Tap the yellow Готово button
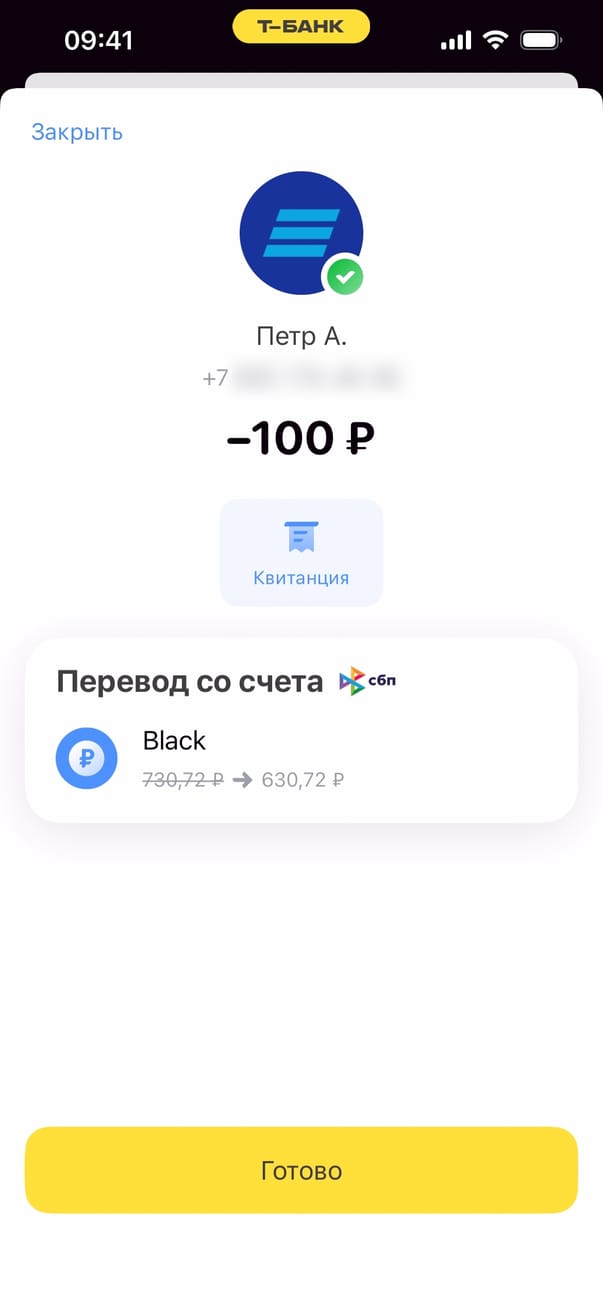 click(301, 1170)
